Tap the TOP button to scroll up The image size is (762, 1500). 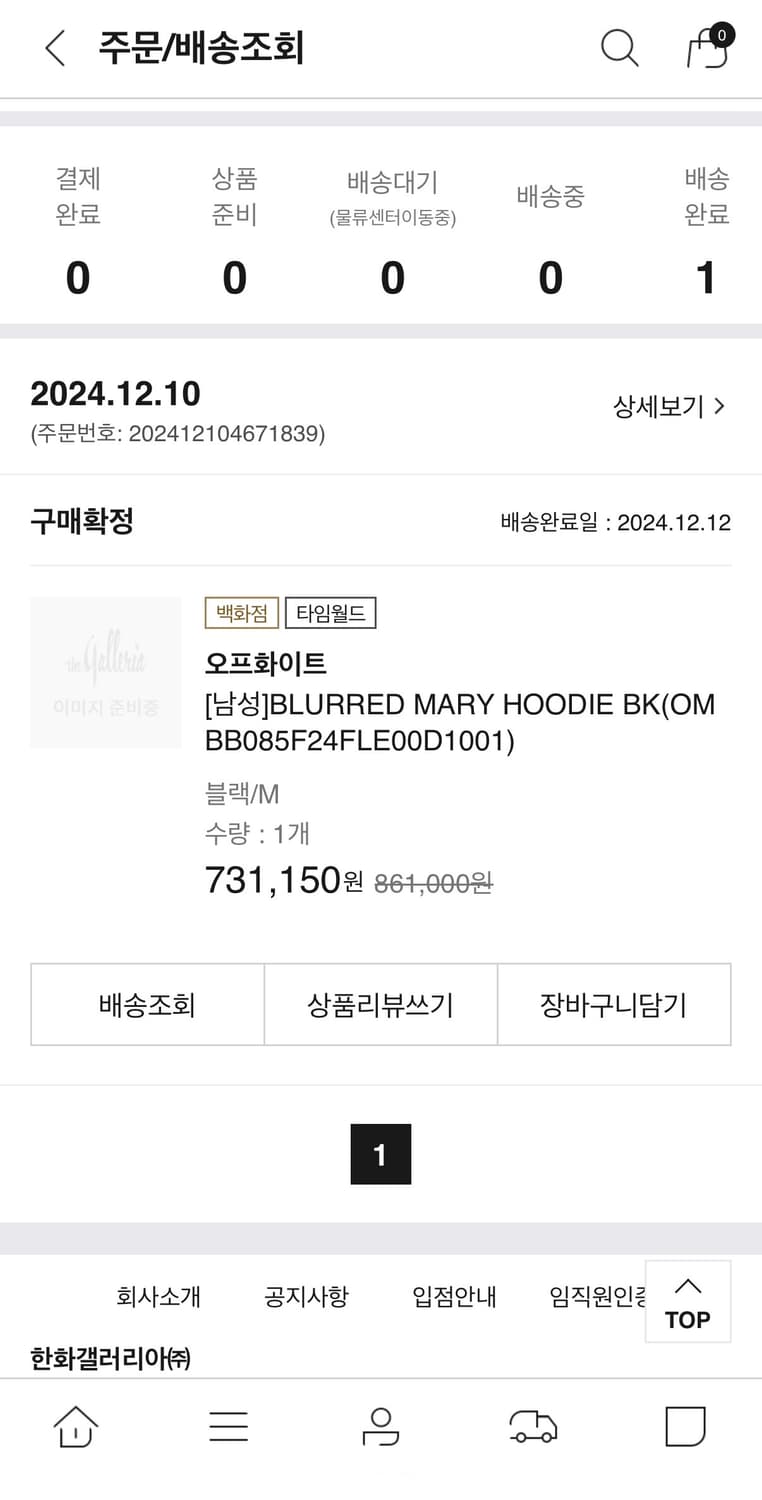pos(687,1302)
